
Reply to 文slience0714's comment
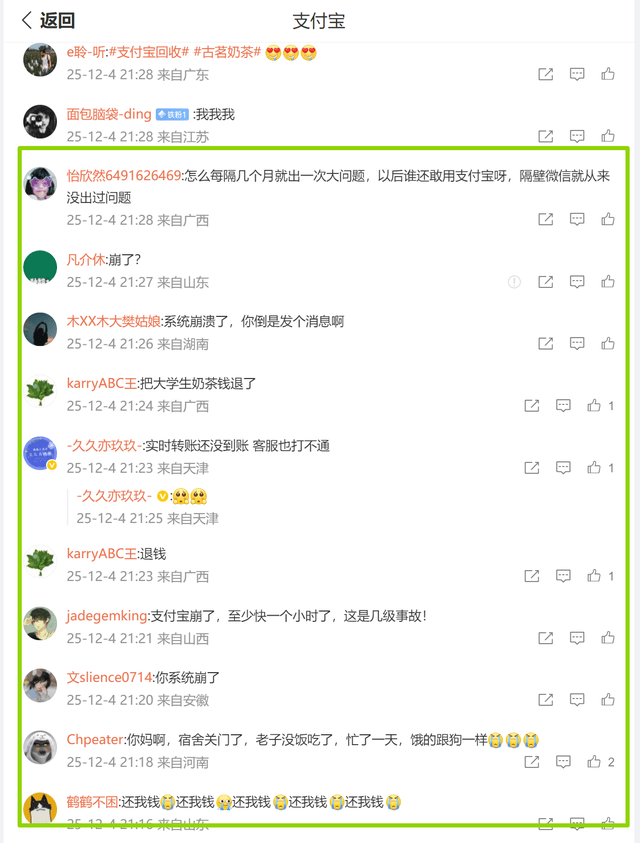pyautogui.click(x=577, y=700)
